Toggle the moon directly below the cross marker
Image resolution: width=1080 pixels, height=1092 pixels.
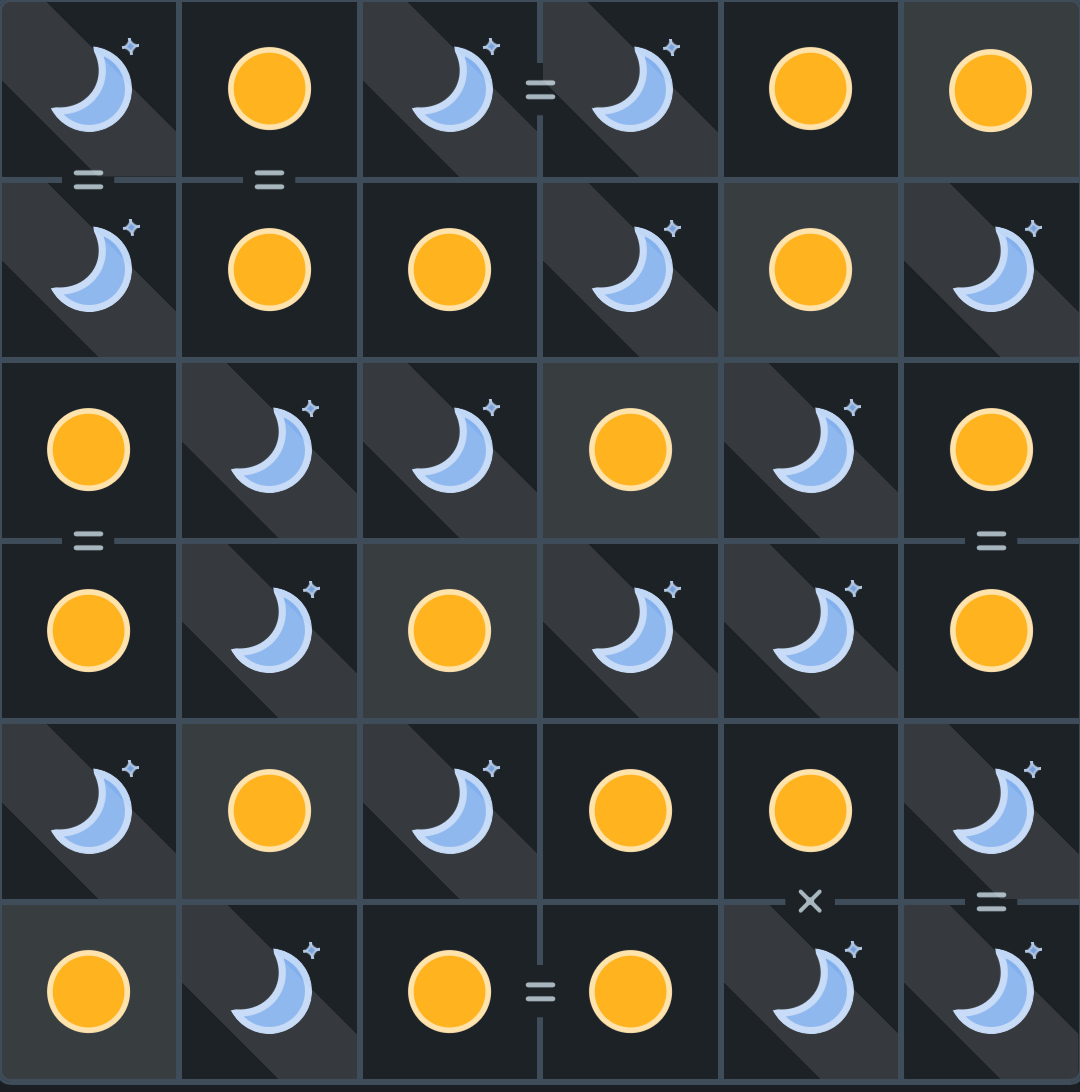click(x=811, y=991)
